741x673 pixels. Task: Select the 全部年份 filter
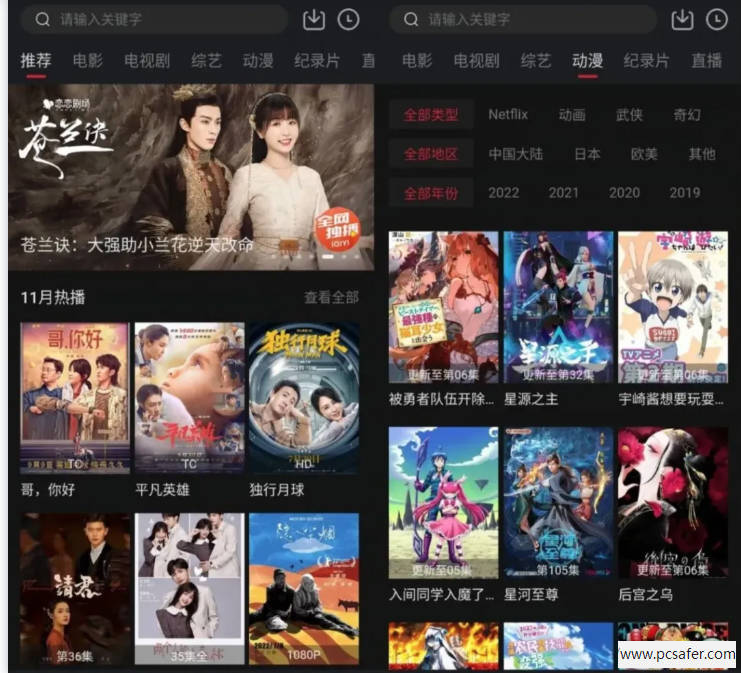(x=430, y=193)
